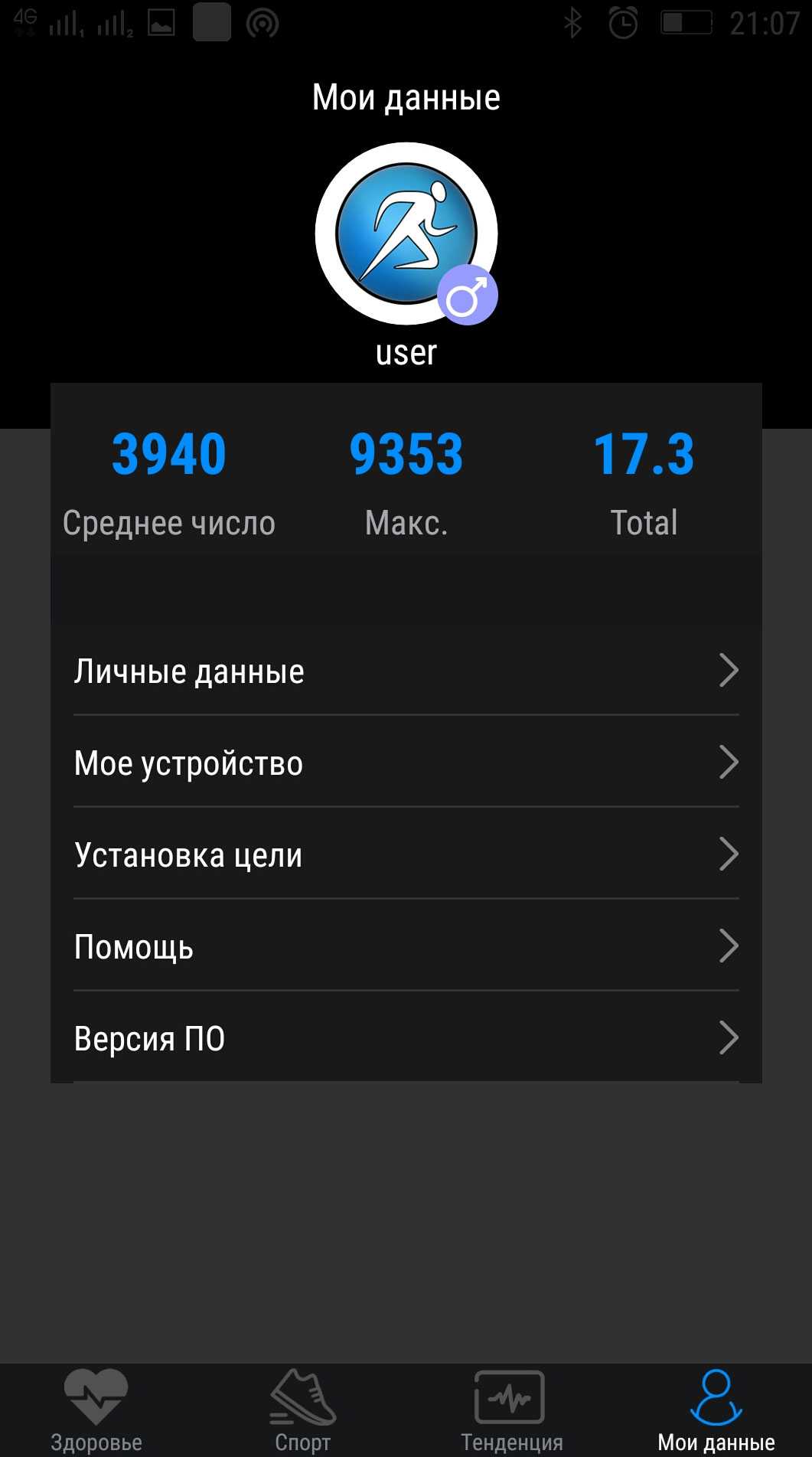Viewport: 812px width, 1457px height.
Task: Switch to the Спорт tab
Action: pyautogui.click(x=303, y=1410)
